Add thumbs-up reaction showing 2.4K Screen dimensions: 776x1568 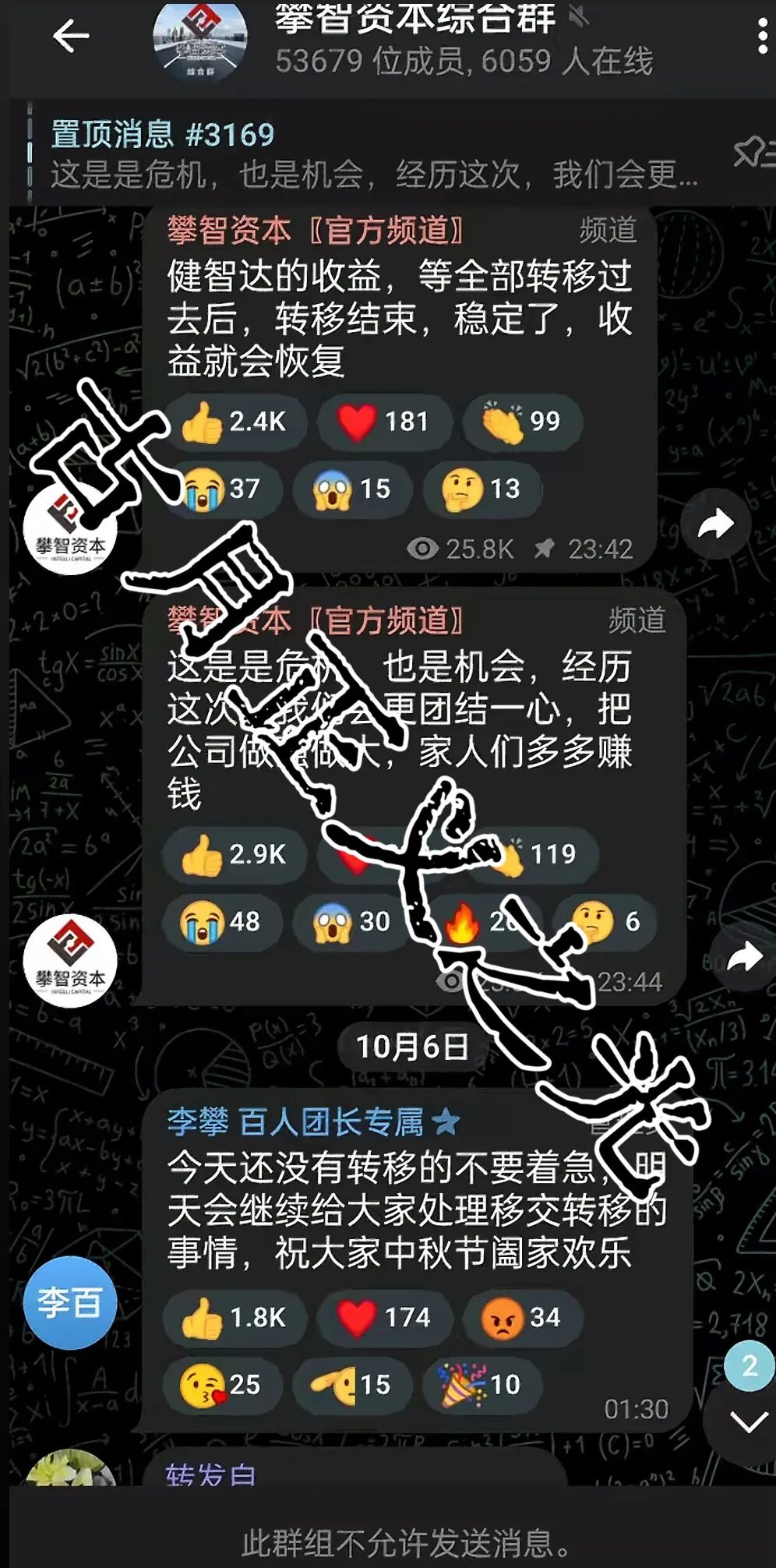coord(235,422)
